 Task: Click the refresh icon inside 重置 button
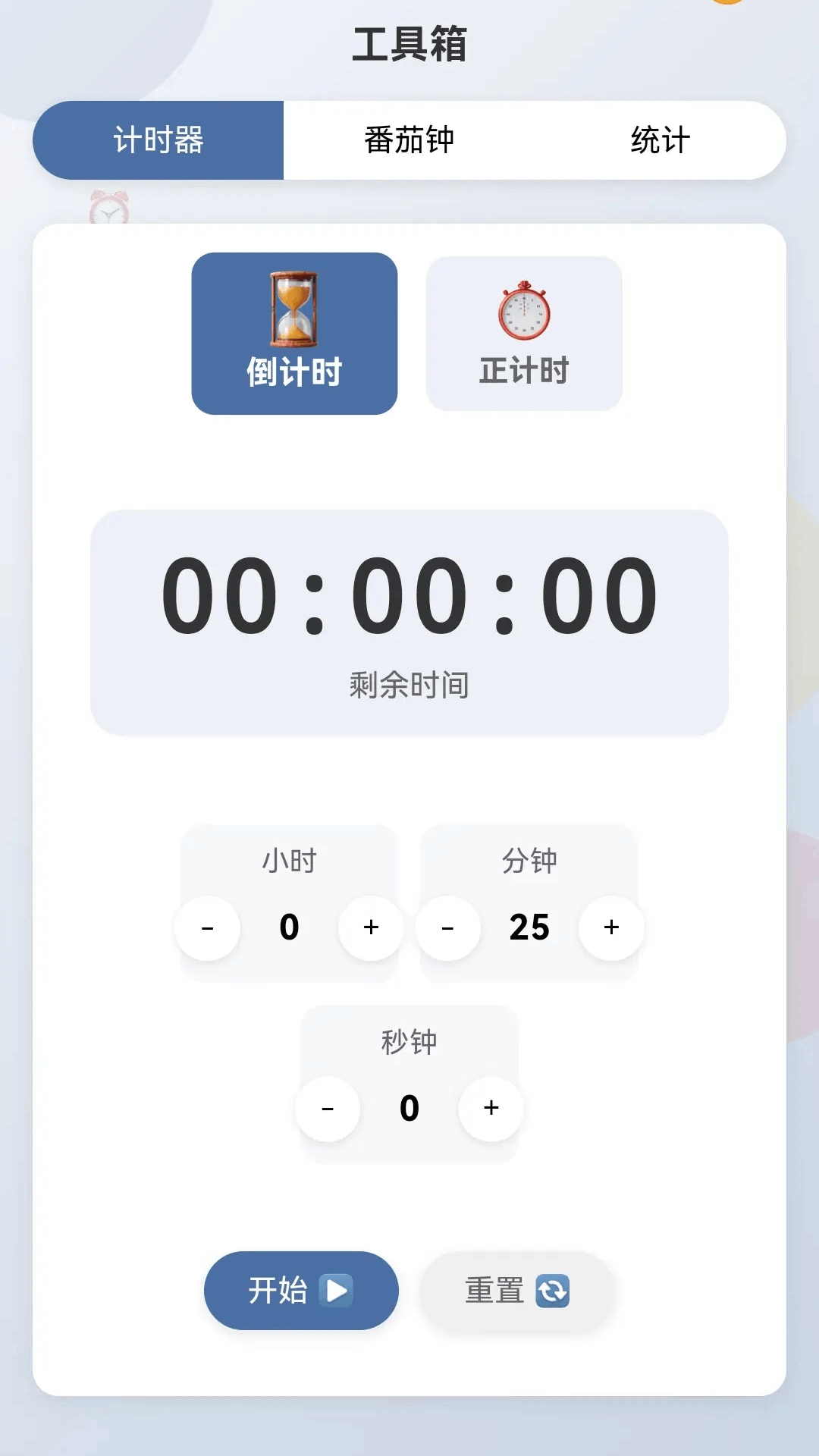click(x=553, y=1290)
